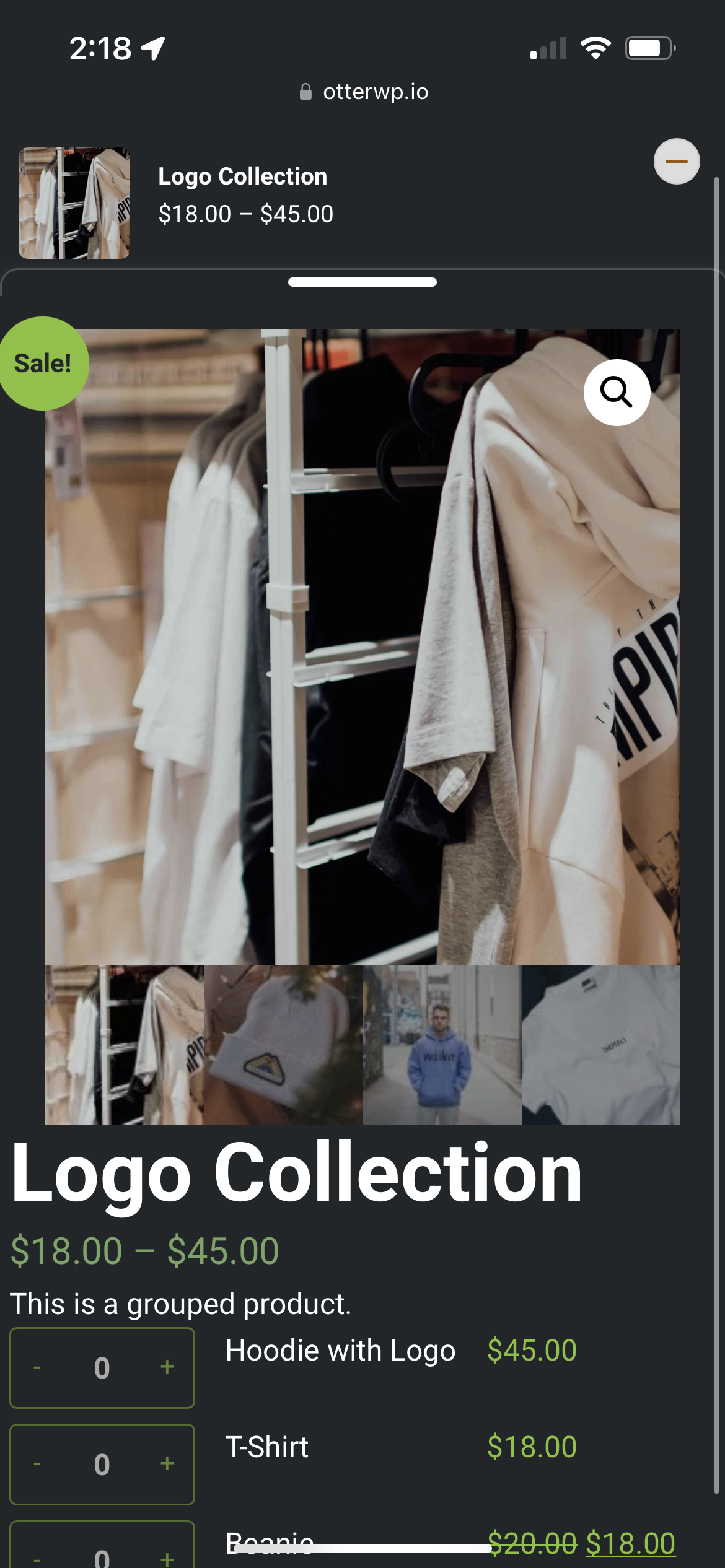Screen dimensions: 725x1568
Task: Tap the otterwp.io address bar
Action: (364, 92)
